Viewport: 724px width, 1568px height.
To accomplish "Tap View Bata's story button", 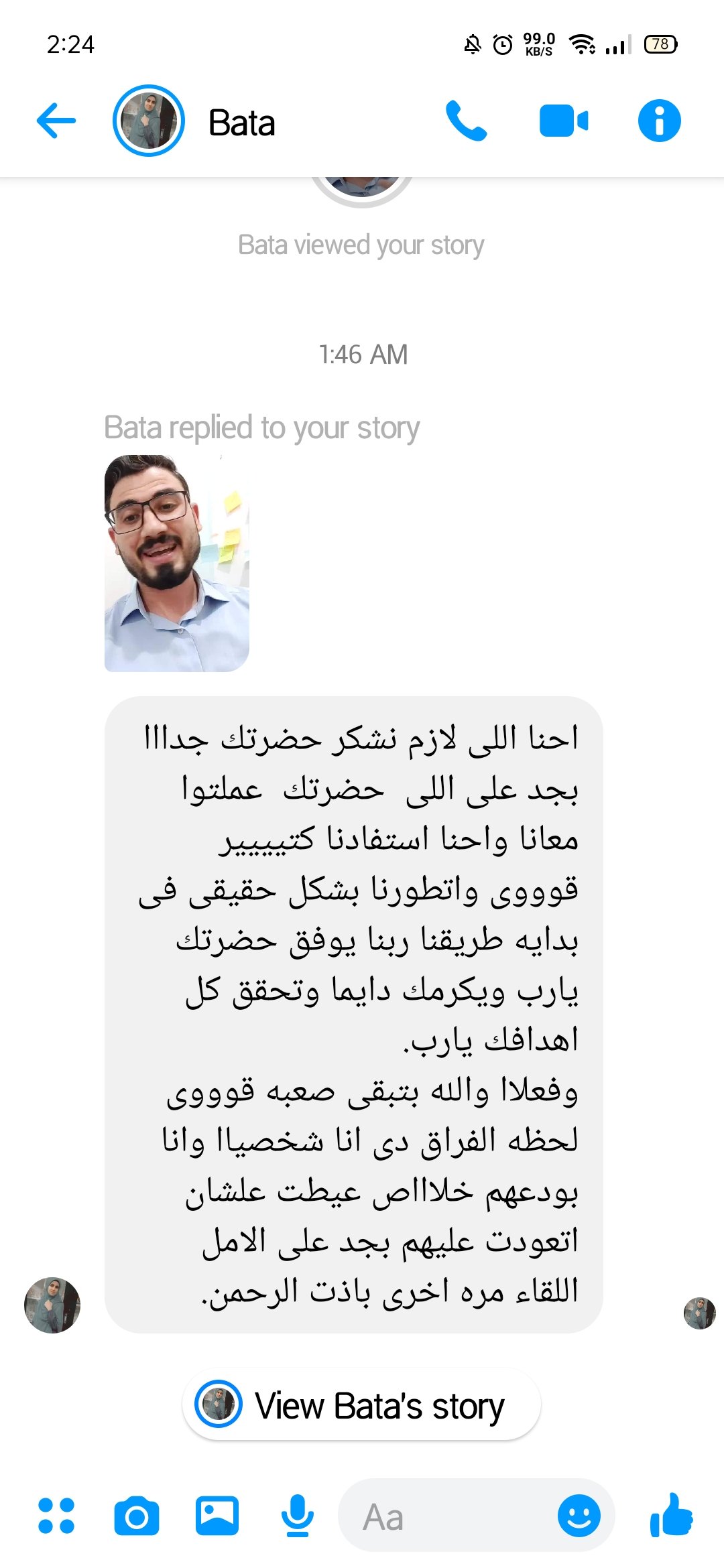I will pos(362,1405).
